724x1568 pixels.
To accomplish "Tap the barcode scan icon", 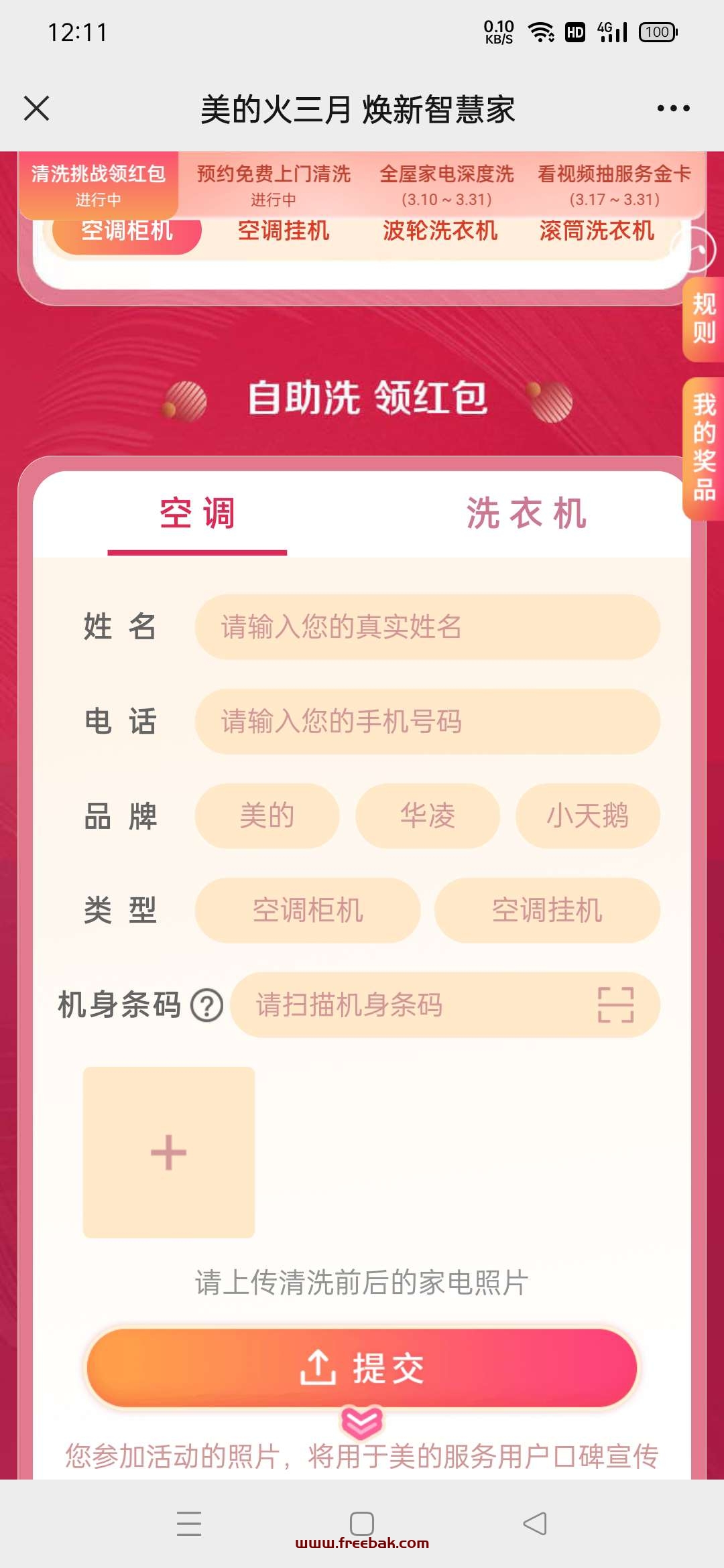I will pyautogui.click(x=615, y=1005).
